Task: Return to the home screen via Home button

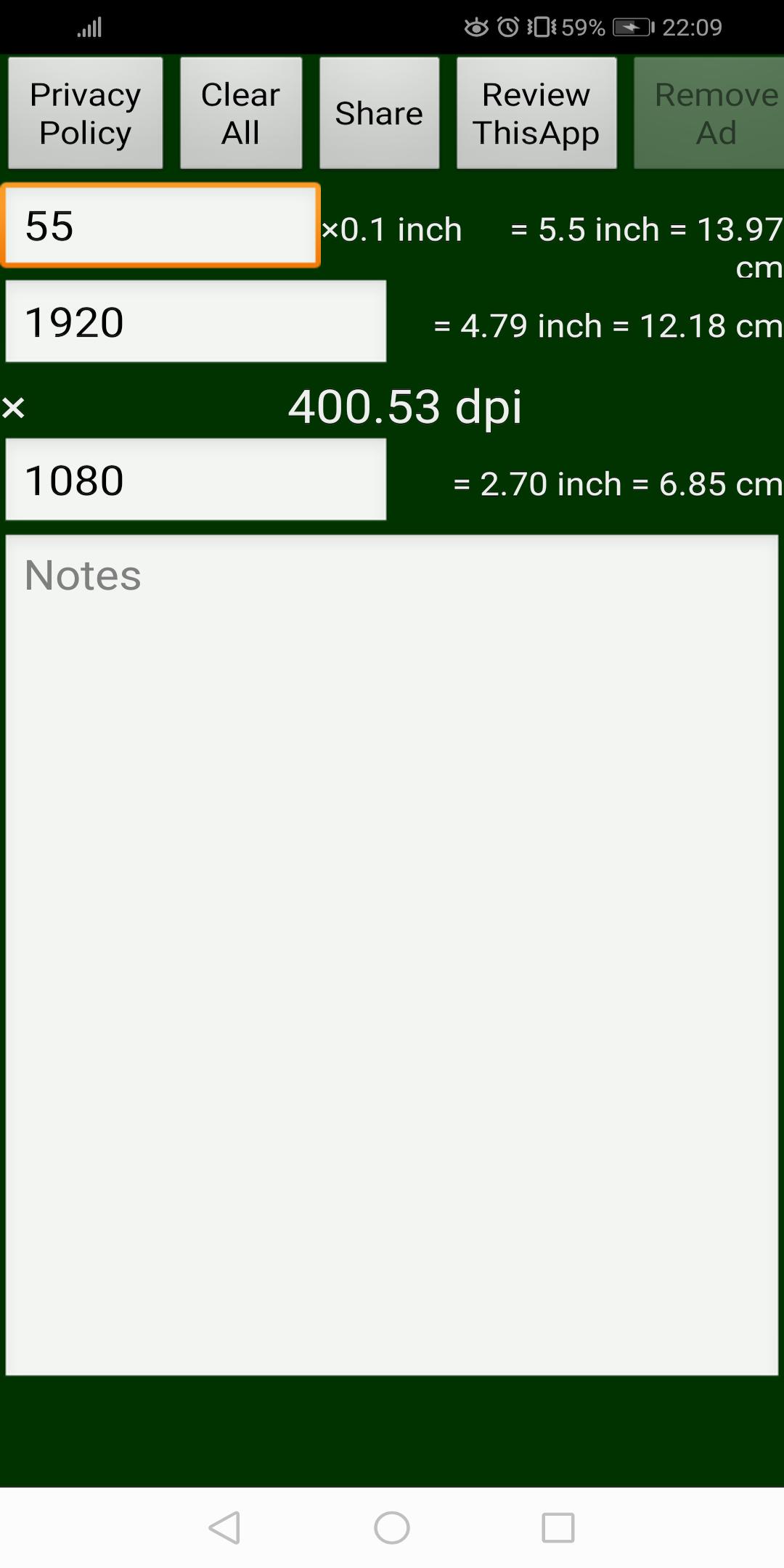Action: click(392, 1528)
